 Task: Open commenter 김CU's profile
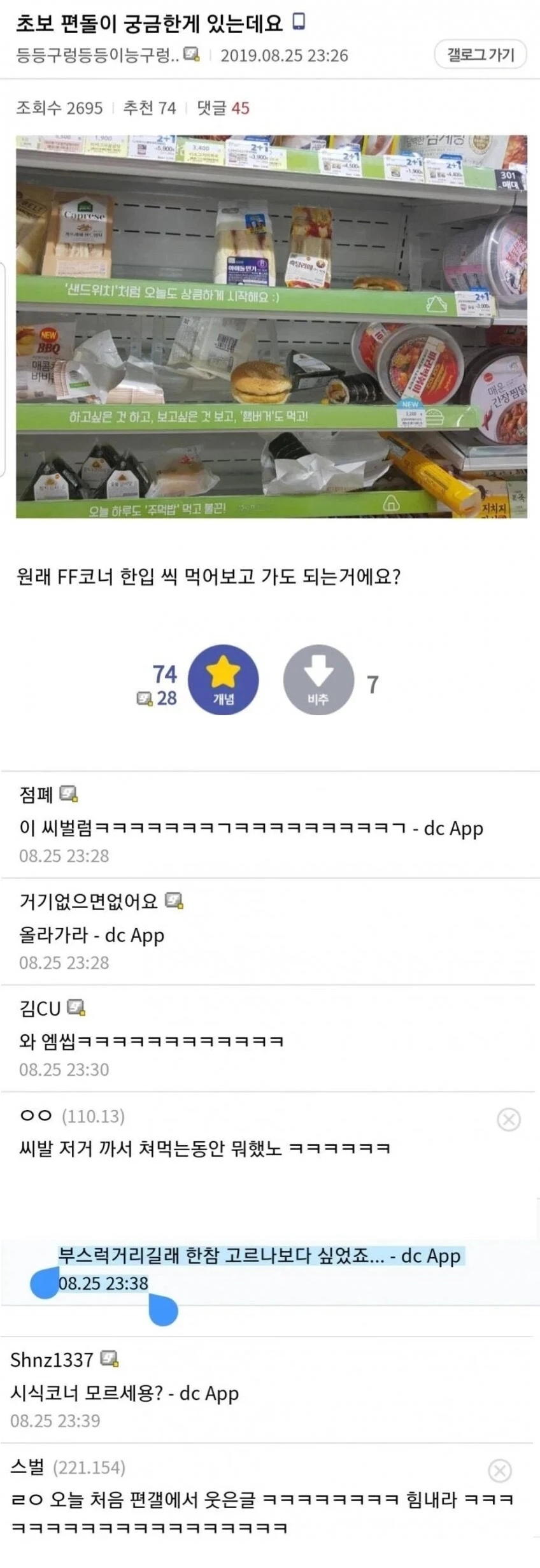click(40, 1008)
